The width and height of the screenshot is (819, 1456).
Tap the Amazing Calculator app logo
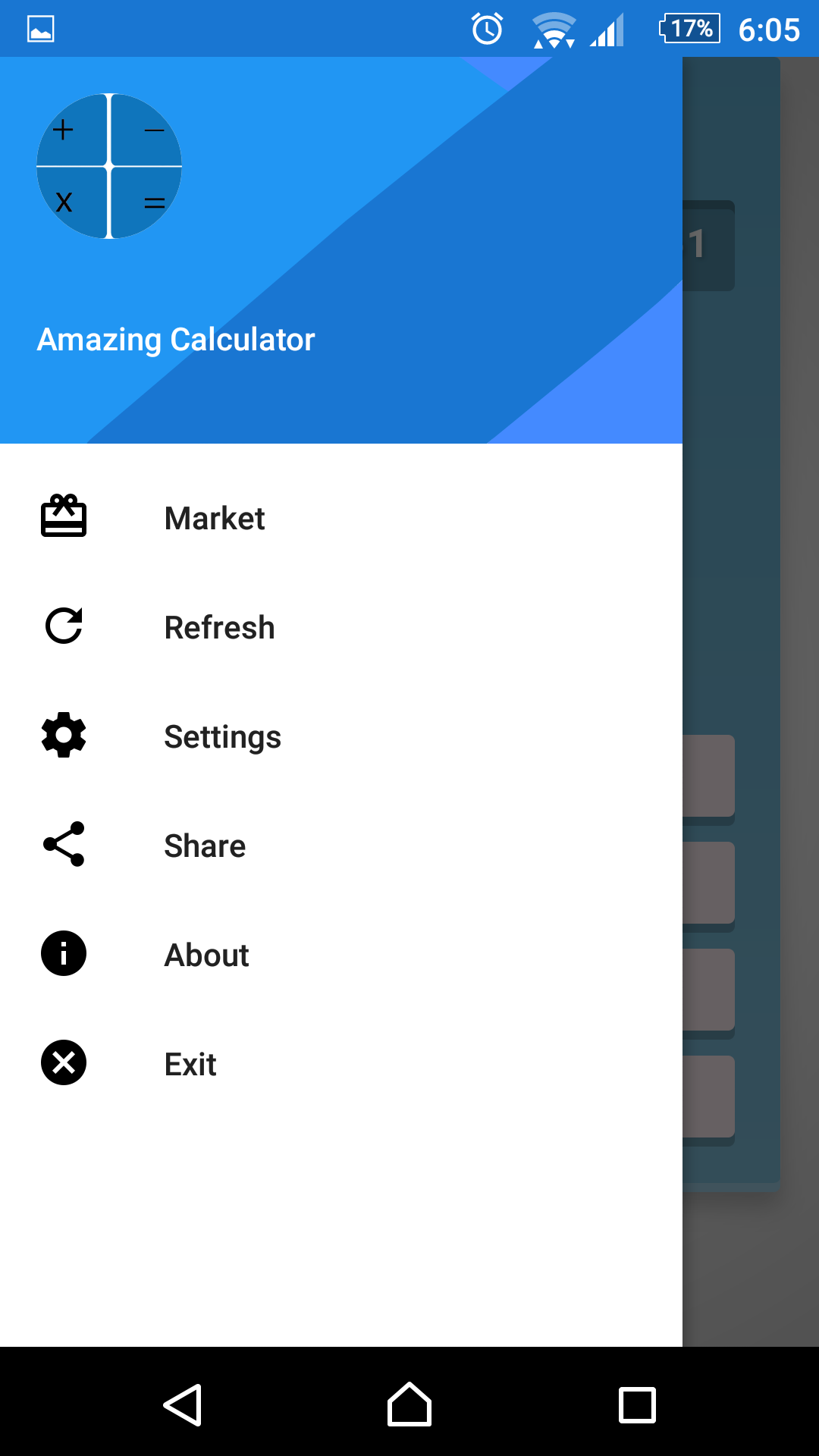pyautogui.click(x=109, y=165)
